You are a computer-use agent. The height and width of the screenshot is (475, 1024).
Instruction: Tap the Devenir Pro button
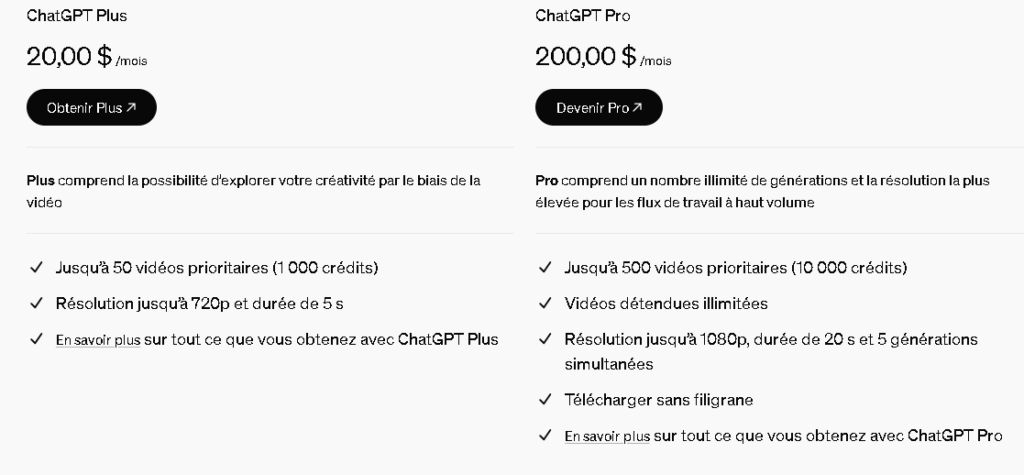coord(599,108)
